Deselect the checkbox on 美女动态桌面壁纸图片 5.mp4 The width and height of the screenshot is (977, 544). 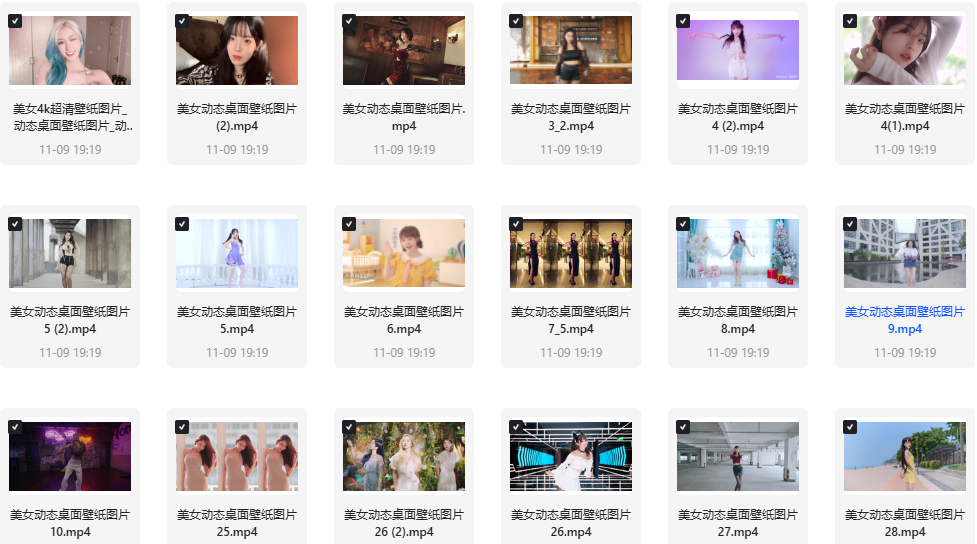(182, 224)
